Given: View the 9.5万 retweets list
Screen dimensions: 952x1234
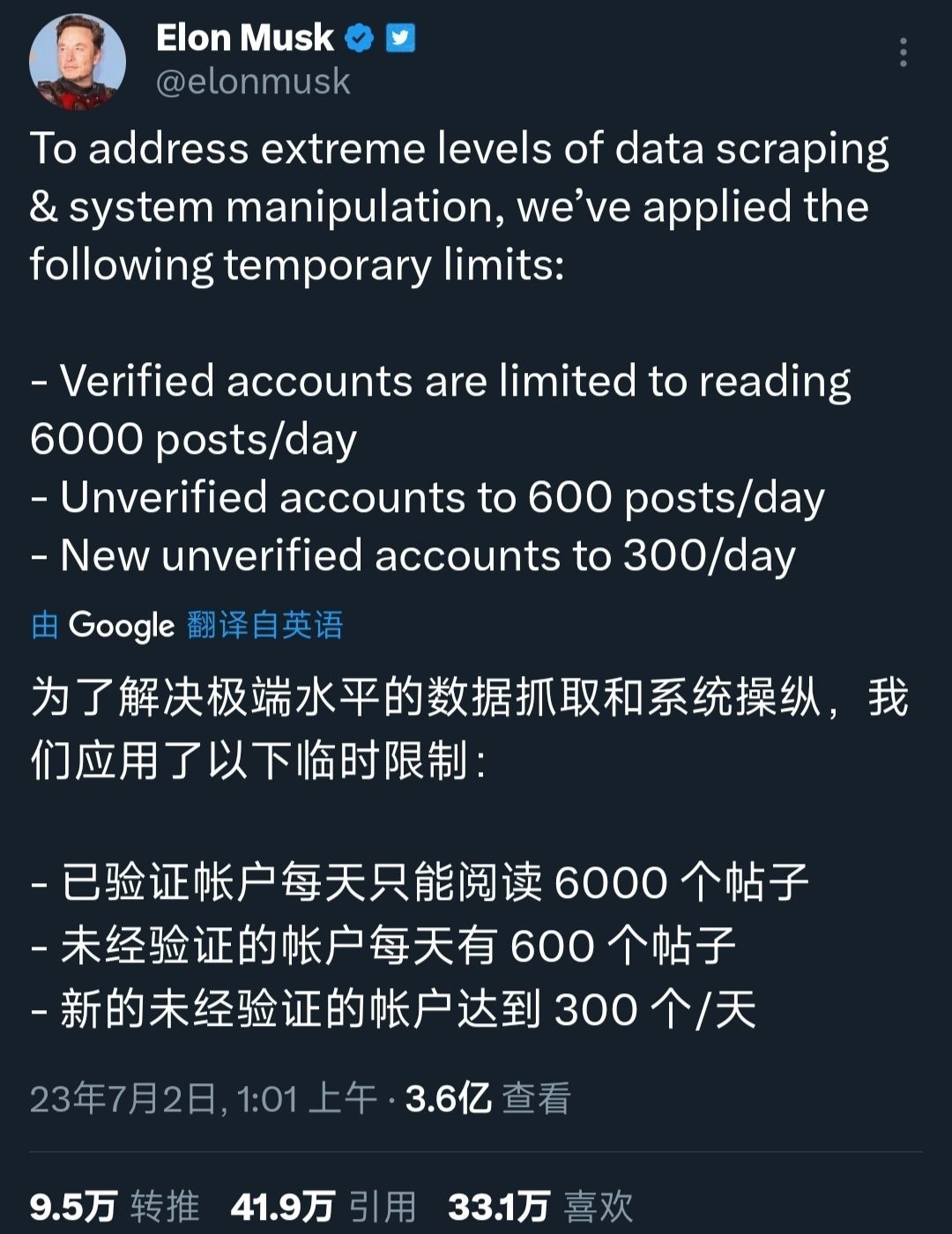Looking at the screenshot, I should [115, 1206].
